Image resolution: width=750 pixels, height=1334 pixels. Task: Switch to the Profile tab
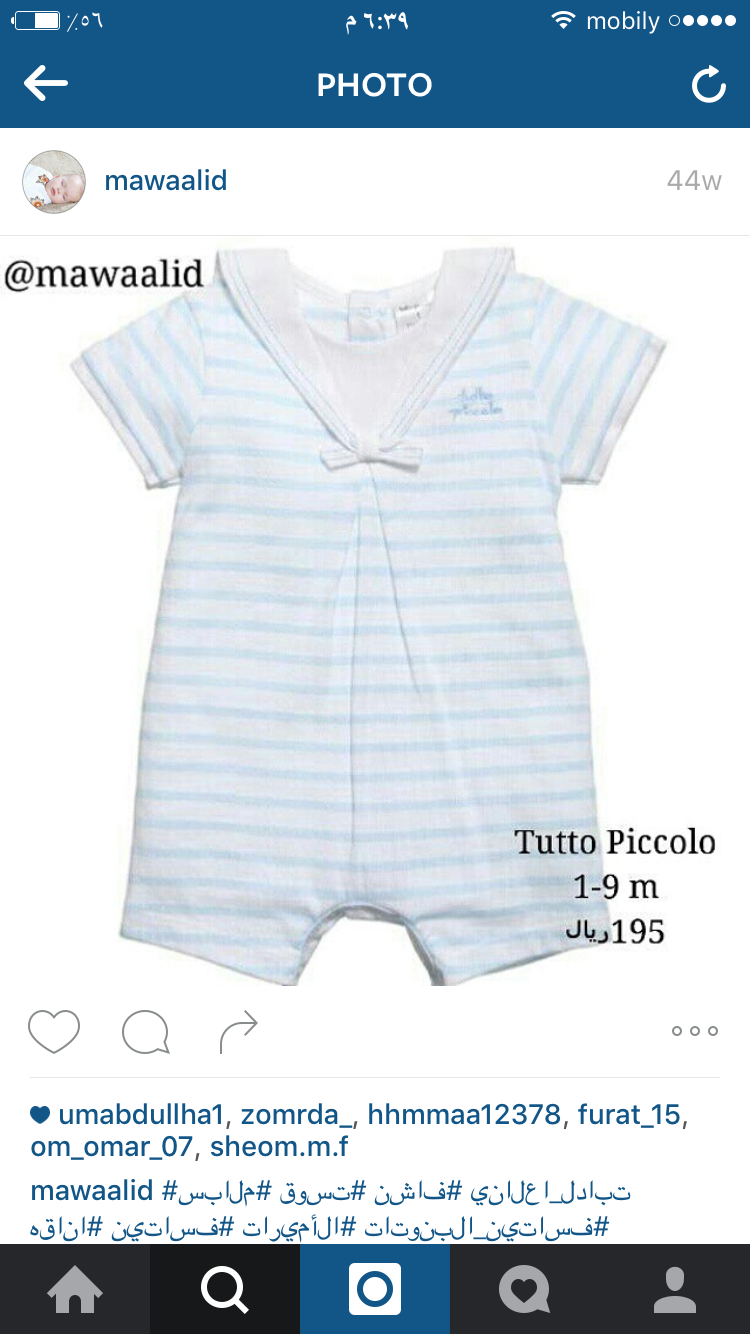675,1289
